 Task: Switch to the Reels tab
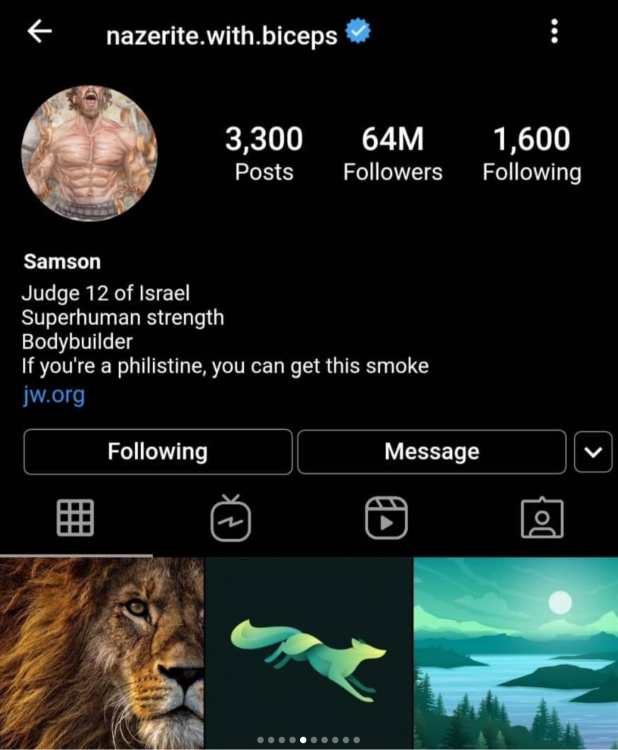pos(386,518)
